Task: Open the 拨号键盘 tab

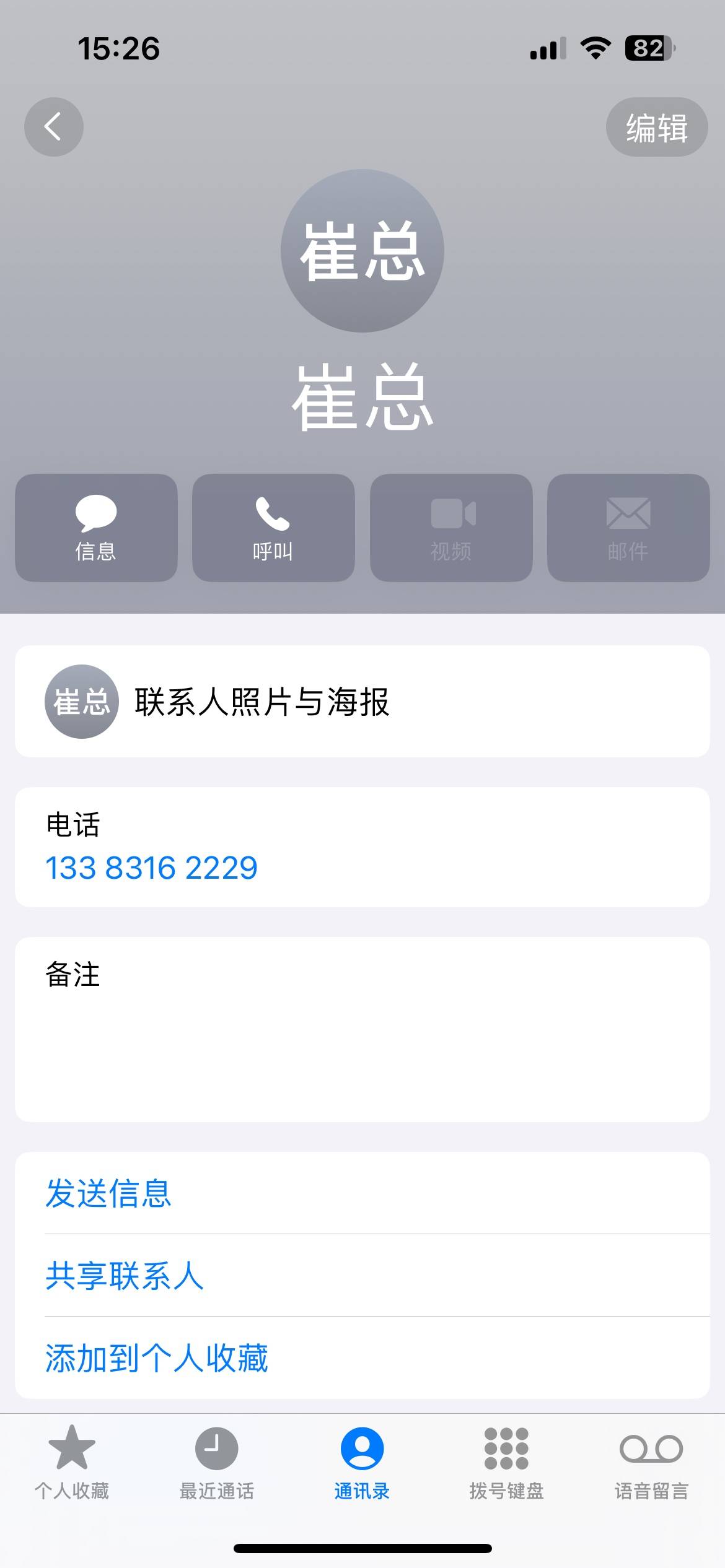Action: tap(506, 1463)
